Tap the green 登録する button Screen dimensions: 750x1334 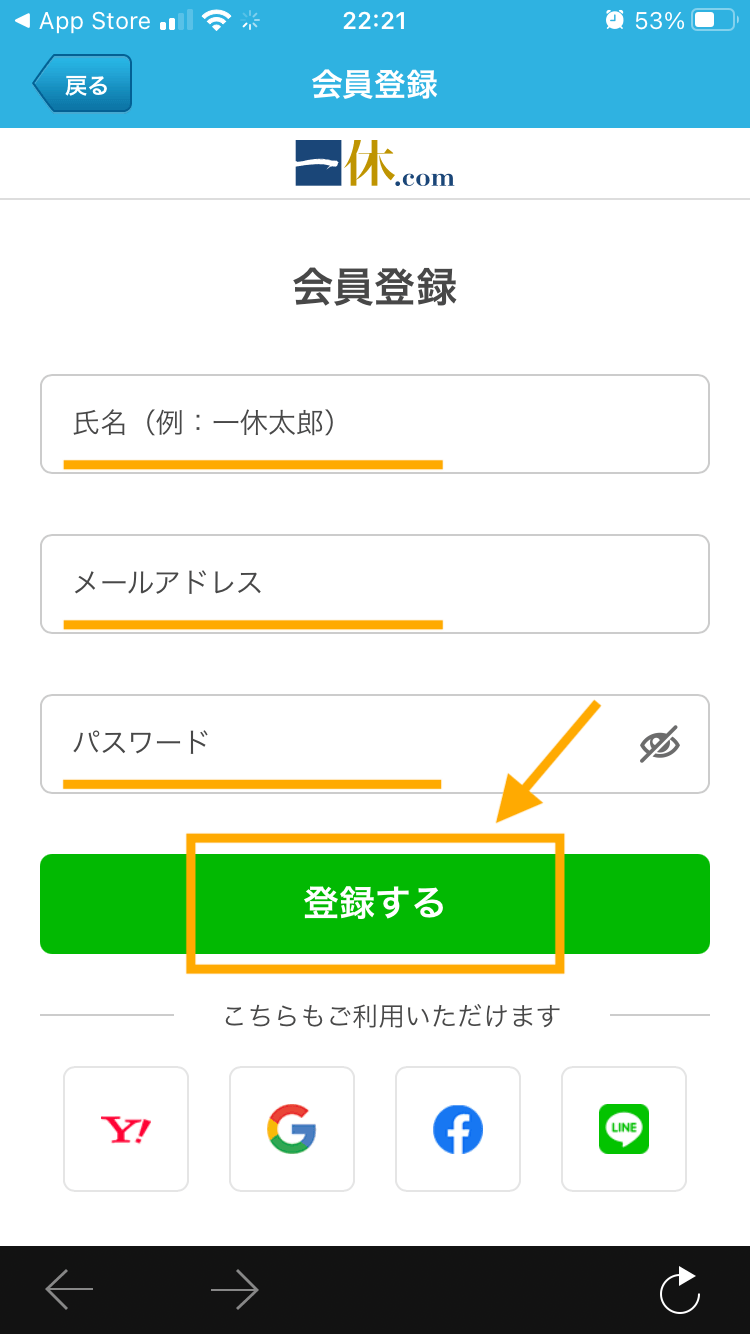[x=375, y=904]
